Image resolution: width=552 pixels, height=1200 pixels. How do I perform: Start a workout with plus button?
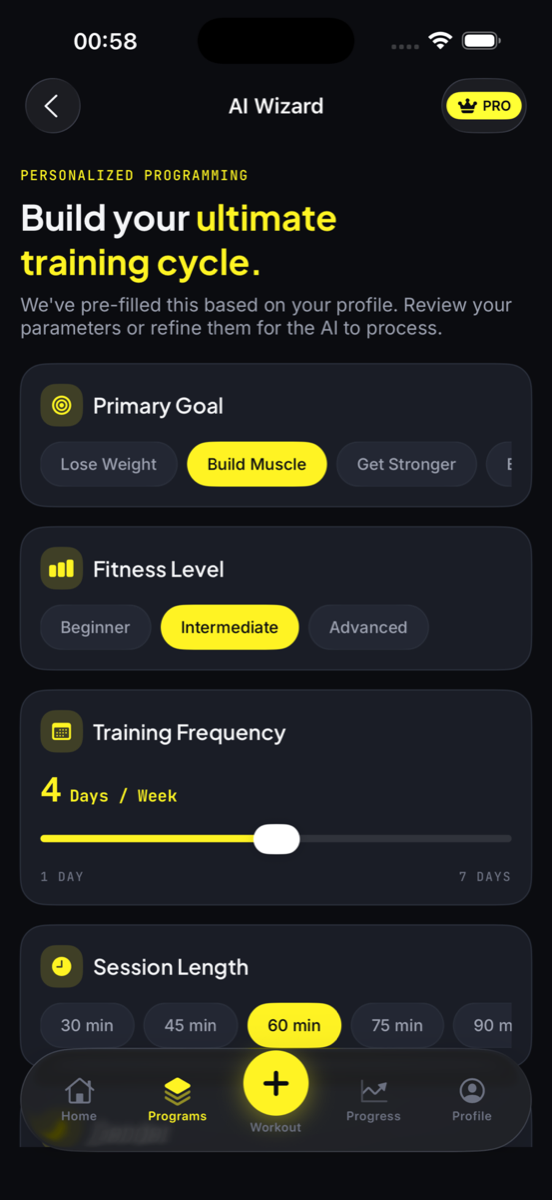pos(276,1083)
